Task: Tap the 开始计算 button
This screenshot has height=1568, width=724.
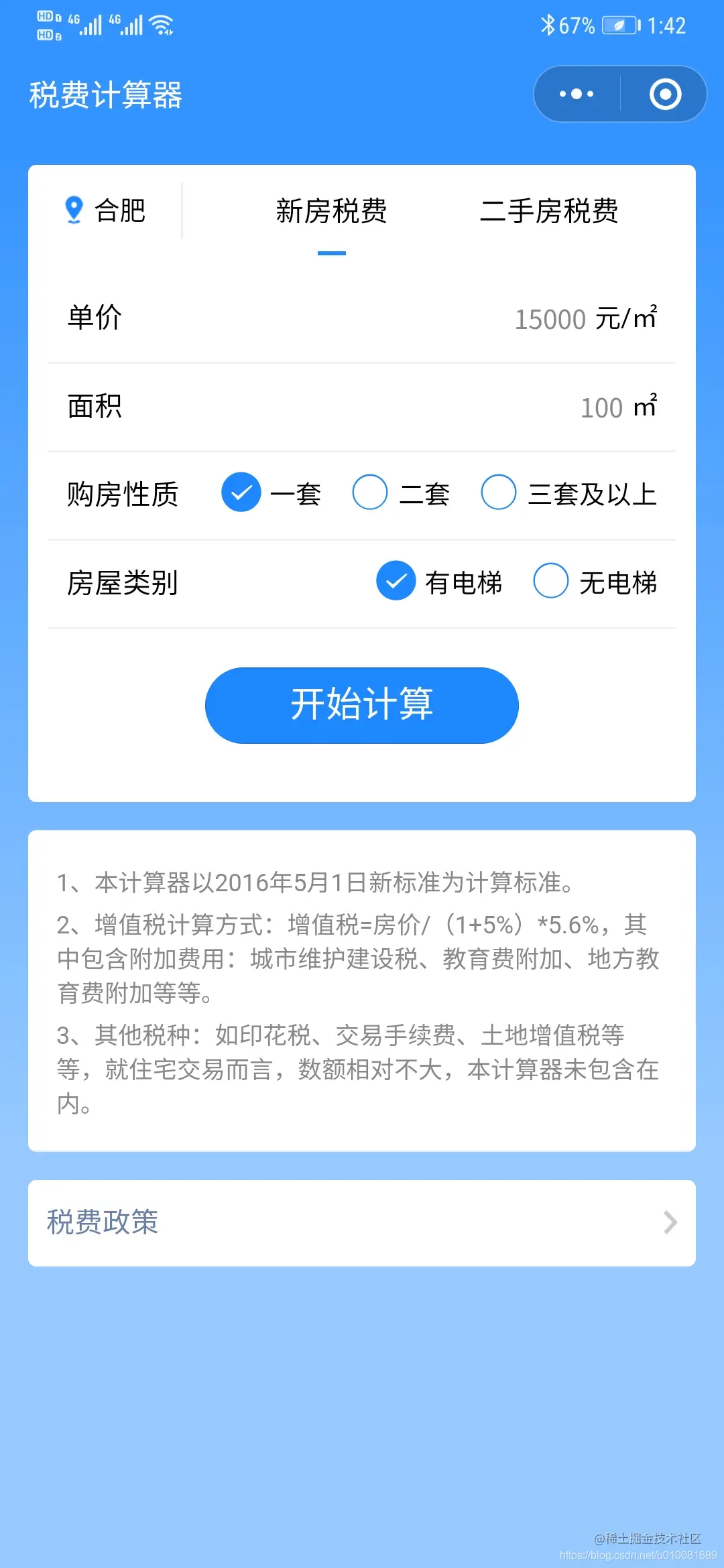Action: point(362,705)
